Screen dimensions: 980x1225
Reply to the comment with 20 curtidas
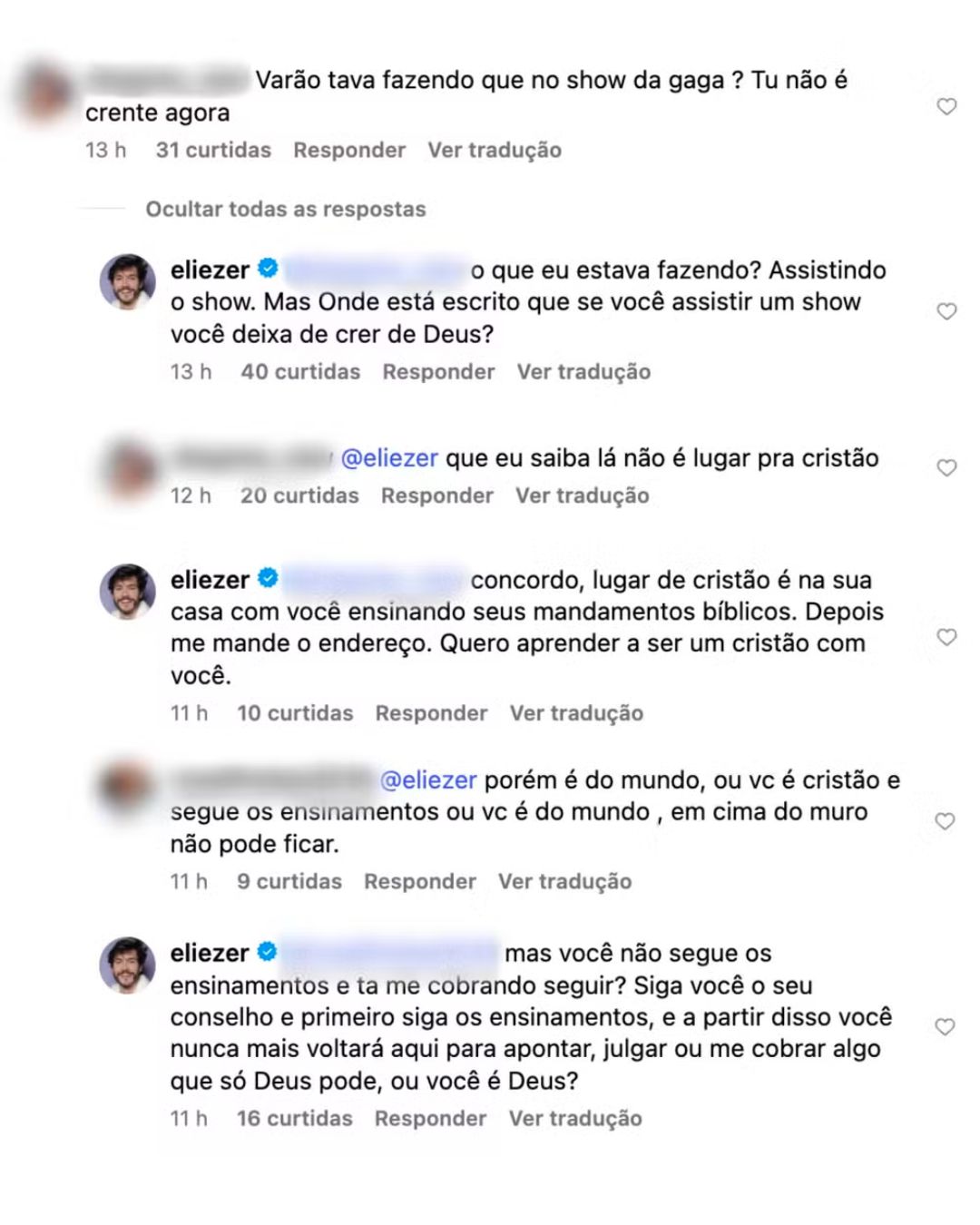[436, 495]
